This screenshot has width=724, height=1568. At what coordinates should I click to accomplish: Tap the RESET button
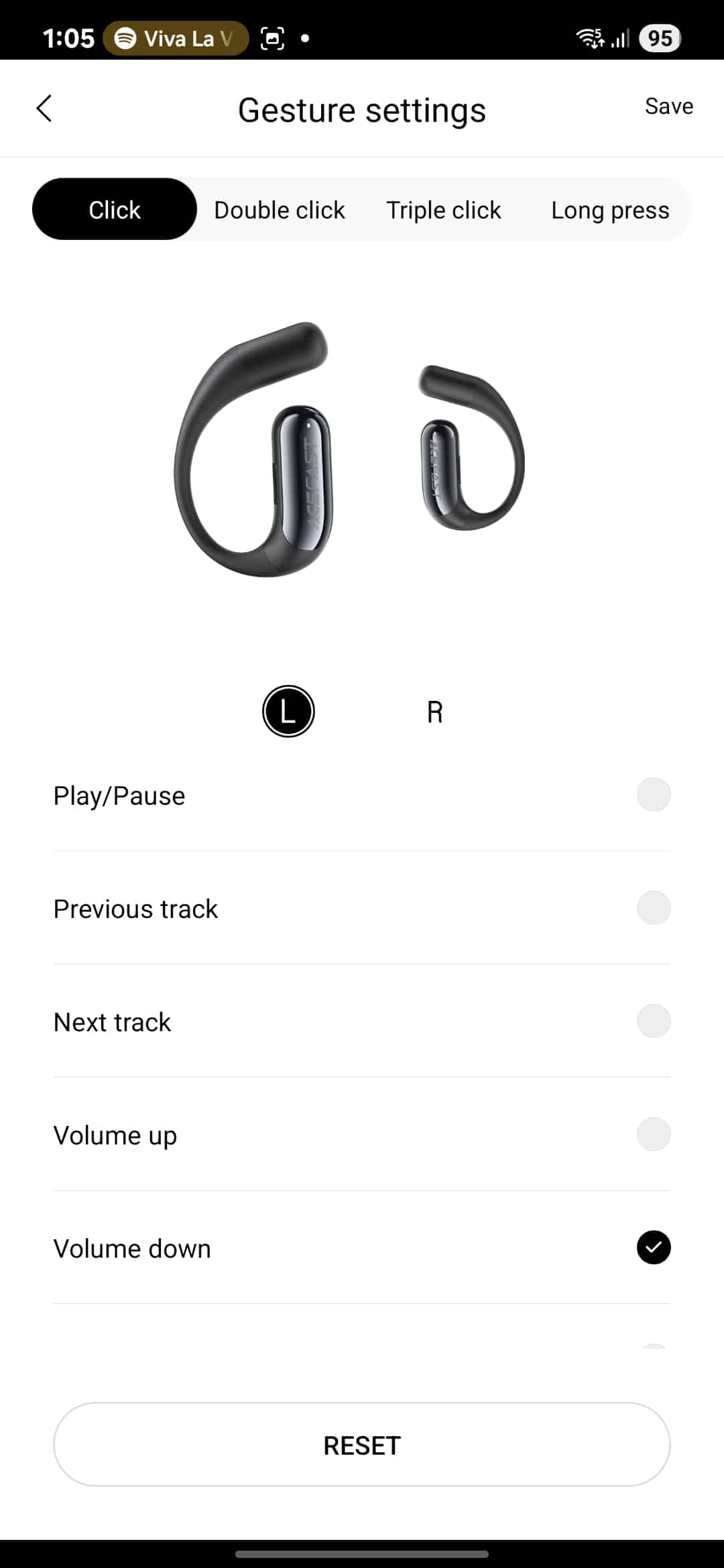click(362, 1445)
